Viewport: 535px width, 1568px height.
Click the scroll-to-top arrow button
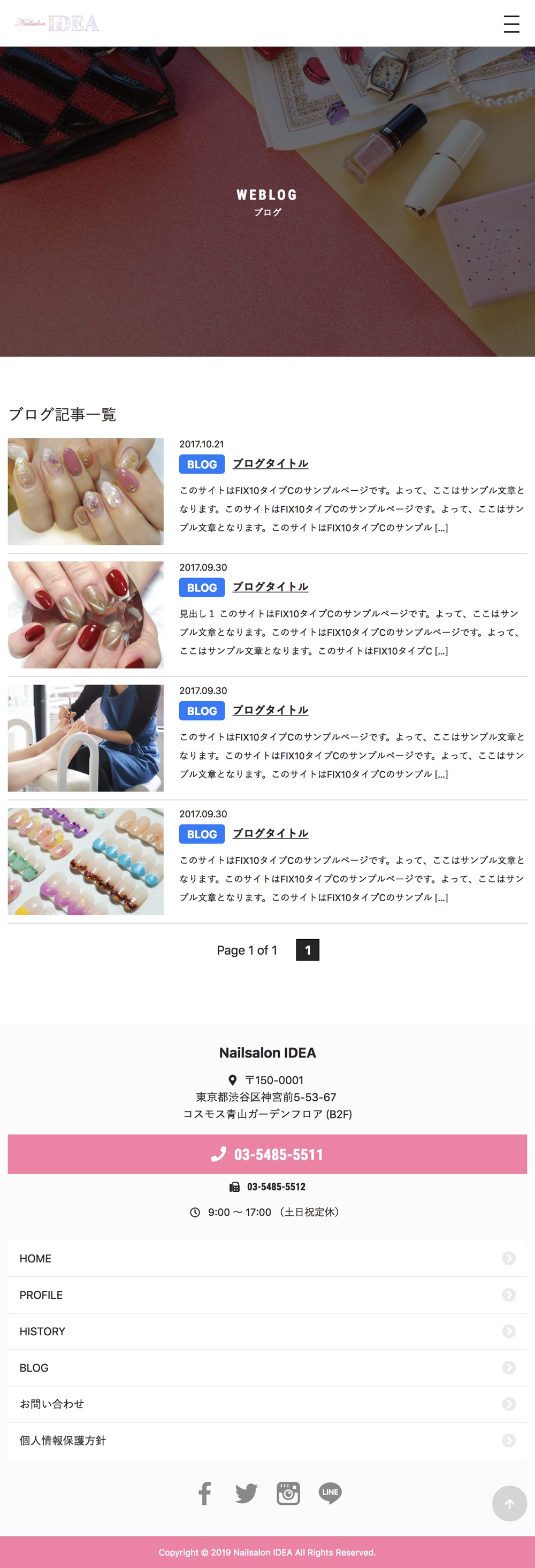(x=509, y=1503)
